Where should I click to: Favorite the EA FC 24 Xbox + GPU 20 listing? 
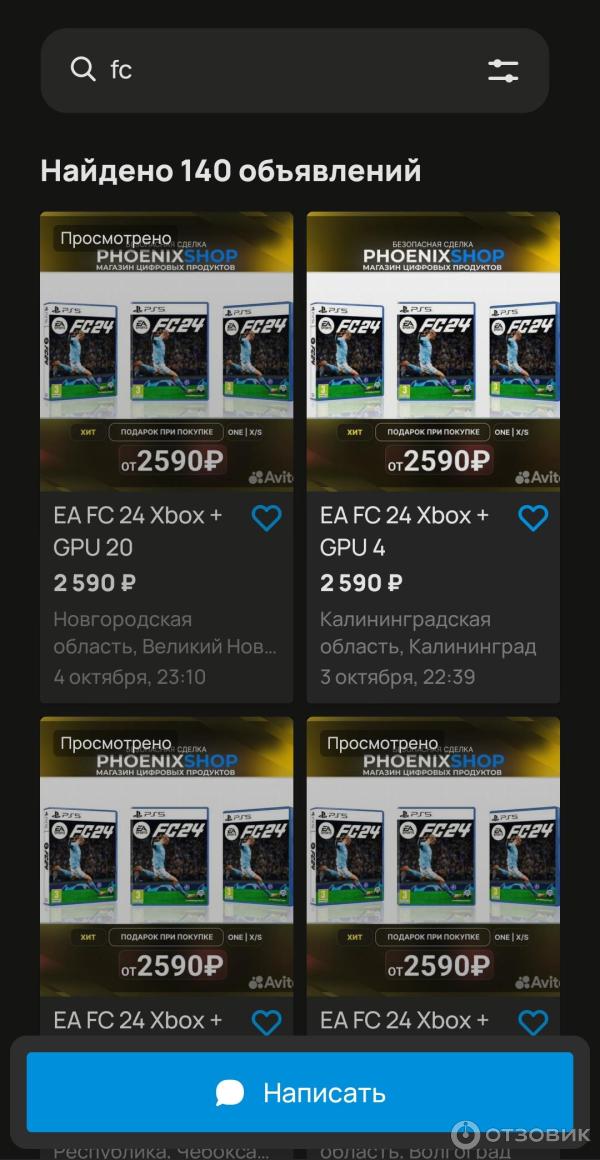(x=266, y=518)
